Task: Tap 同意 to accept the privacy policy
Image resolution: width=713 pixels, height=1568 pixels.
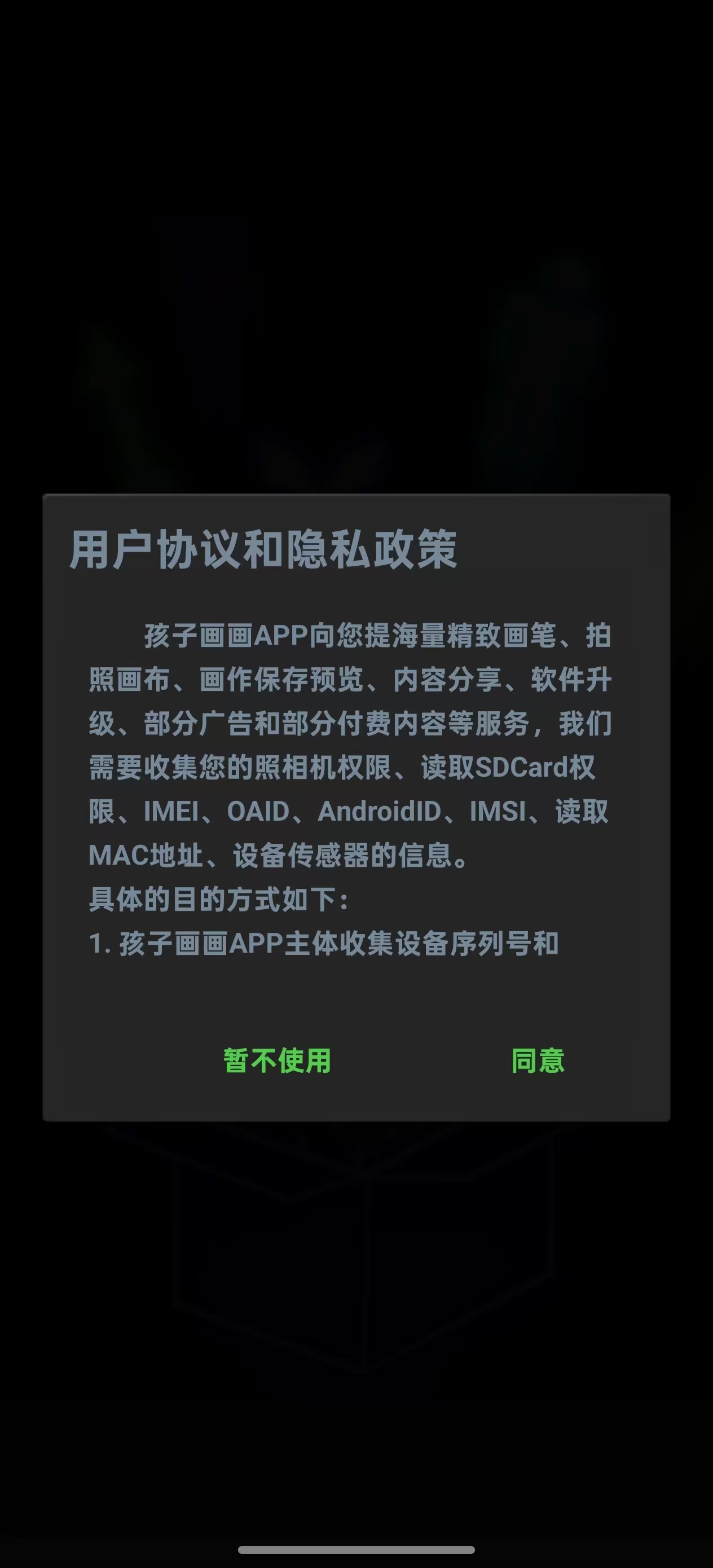Action: [538, 1061]
